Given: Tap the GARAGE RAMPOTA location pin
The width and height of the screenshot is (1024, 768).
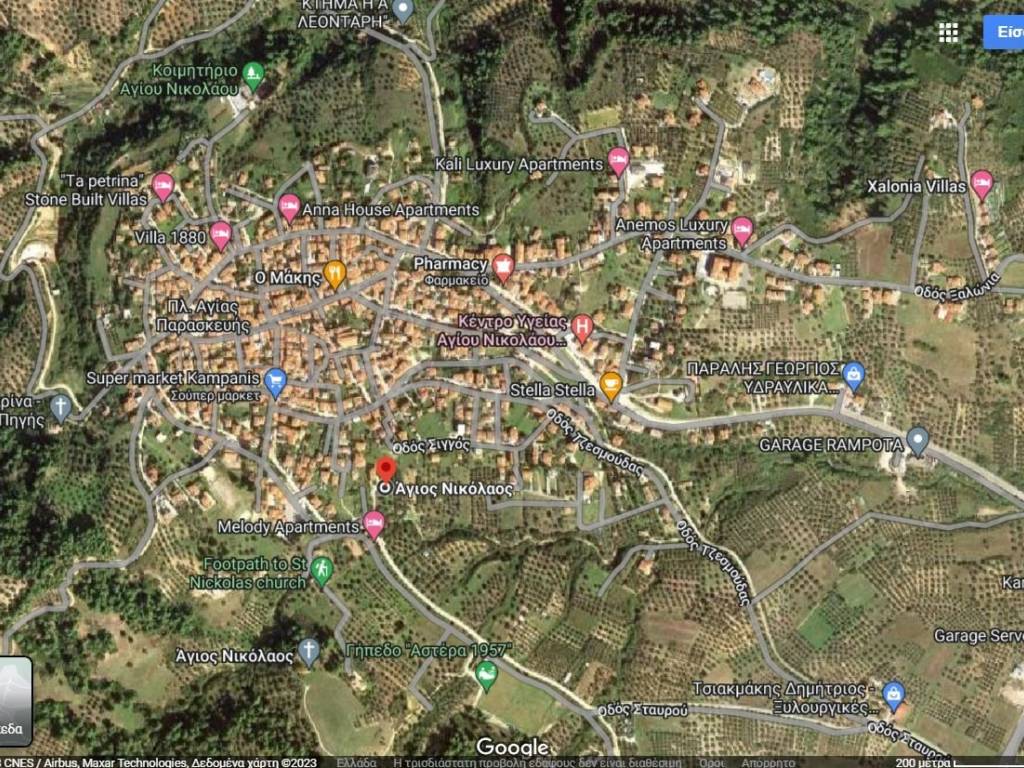Looking at the screenshot, I should point(917,441).
